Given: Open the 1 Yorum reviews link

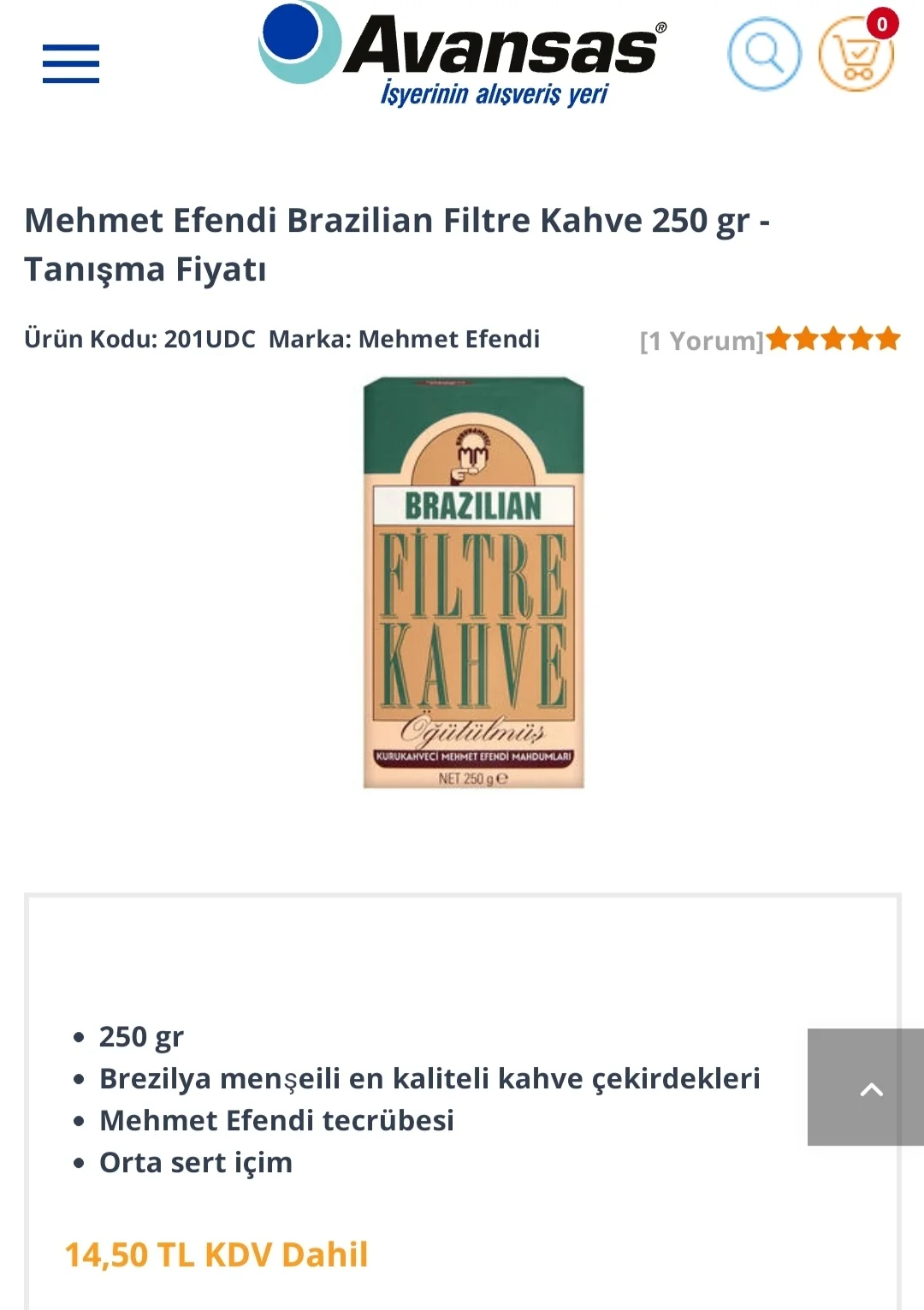Looking at the screenshot, I should pos(702,341).
